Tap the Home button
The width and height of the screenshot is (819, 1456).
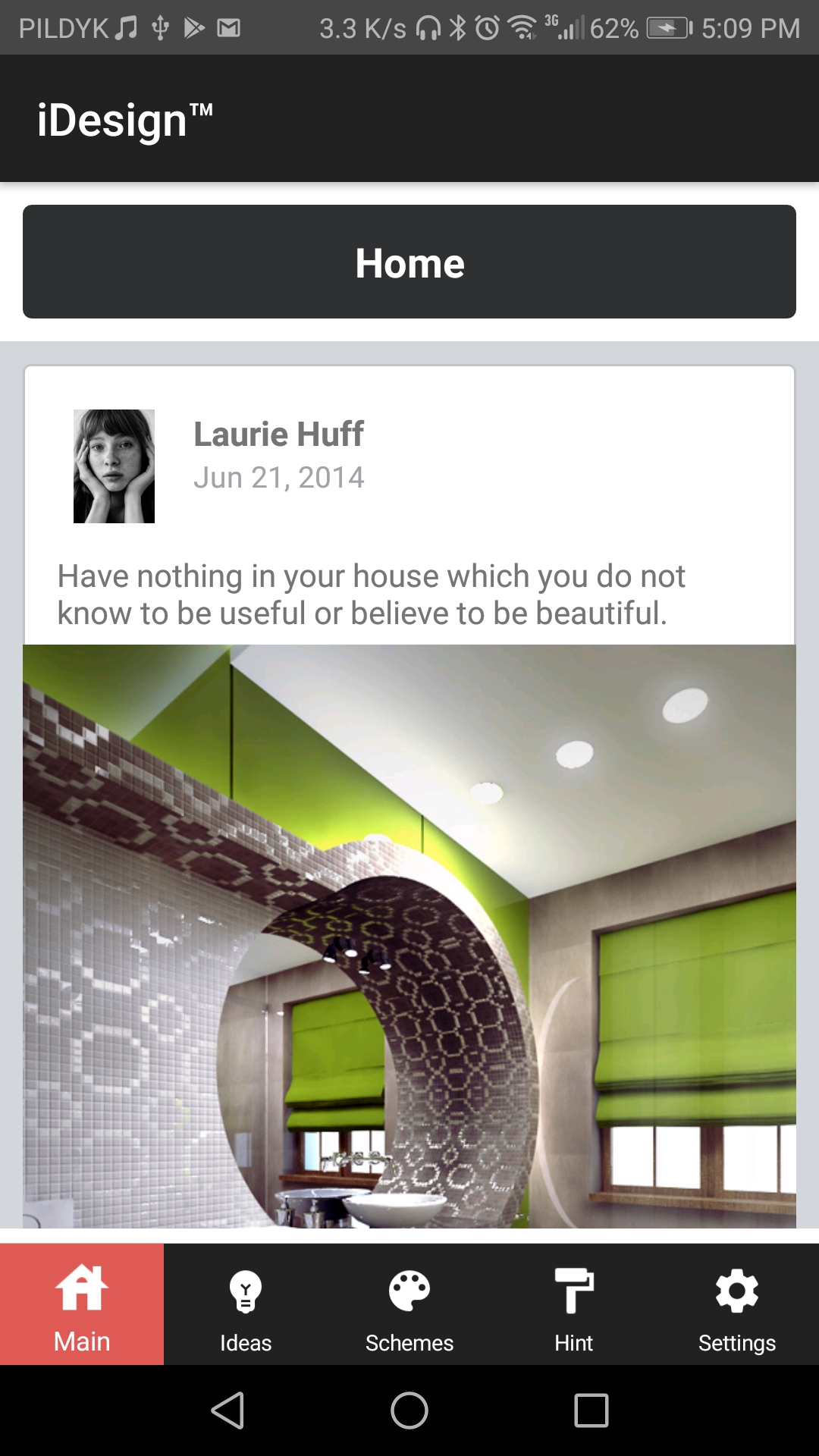pos(409,262)
